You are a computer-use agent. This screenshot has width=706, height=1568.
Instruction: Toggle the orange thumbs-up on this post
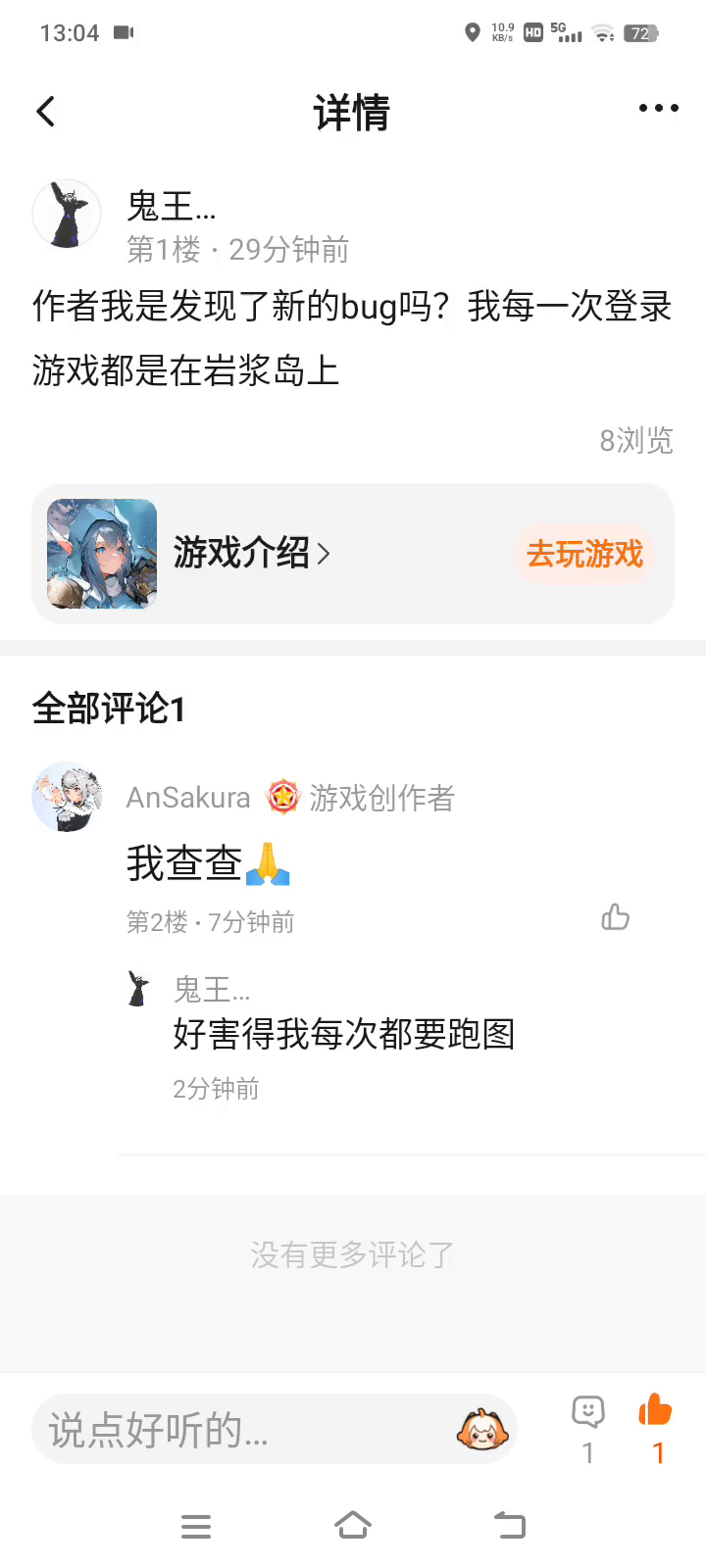[655, 1411]
